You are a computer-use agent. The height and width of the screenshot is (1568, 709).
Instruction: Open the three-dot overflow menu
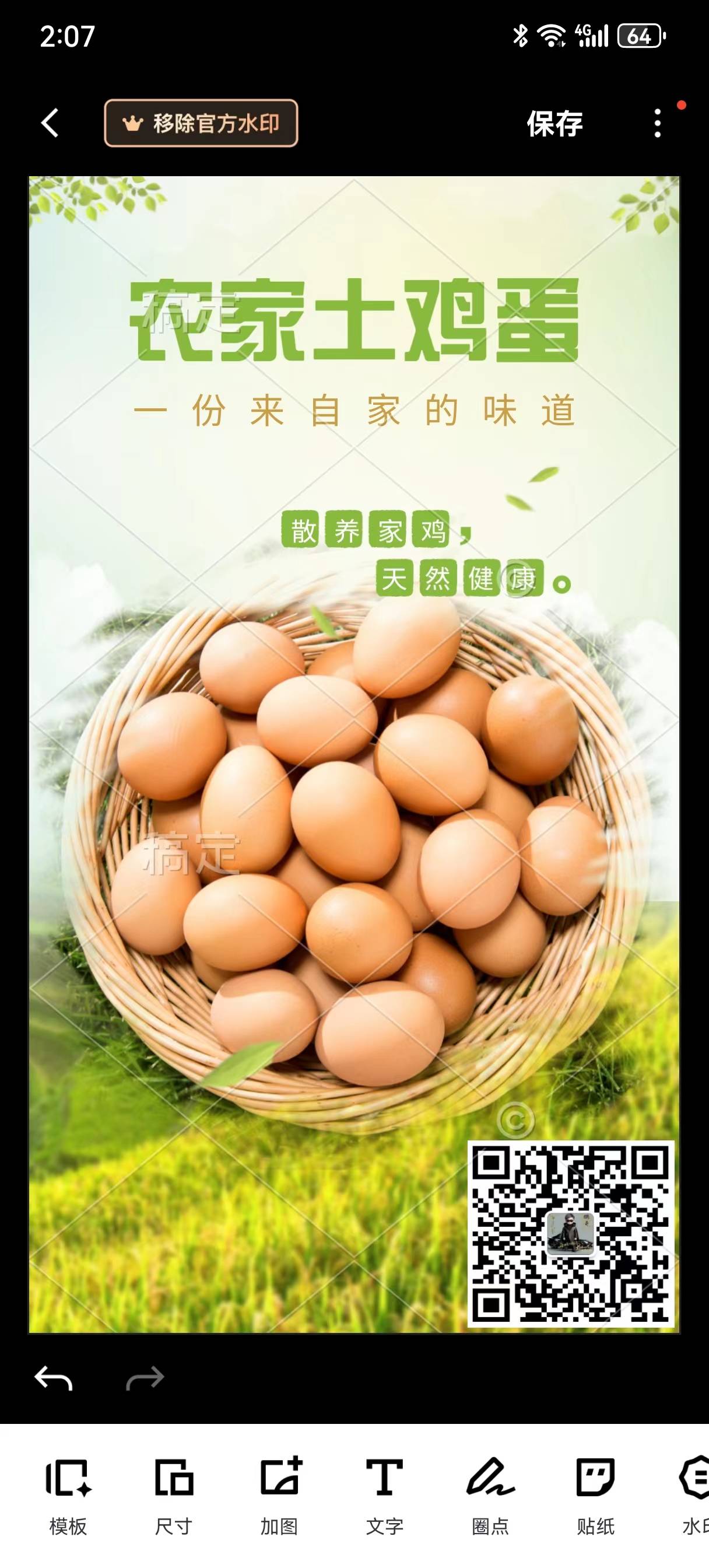tap(657, 124)
